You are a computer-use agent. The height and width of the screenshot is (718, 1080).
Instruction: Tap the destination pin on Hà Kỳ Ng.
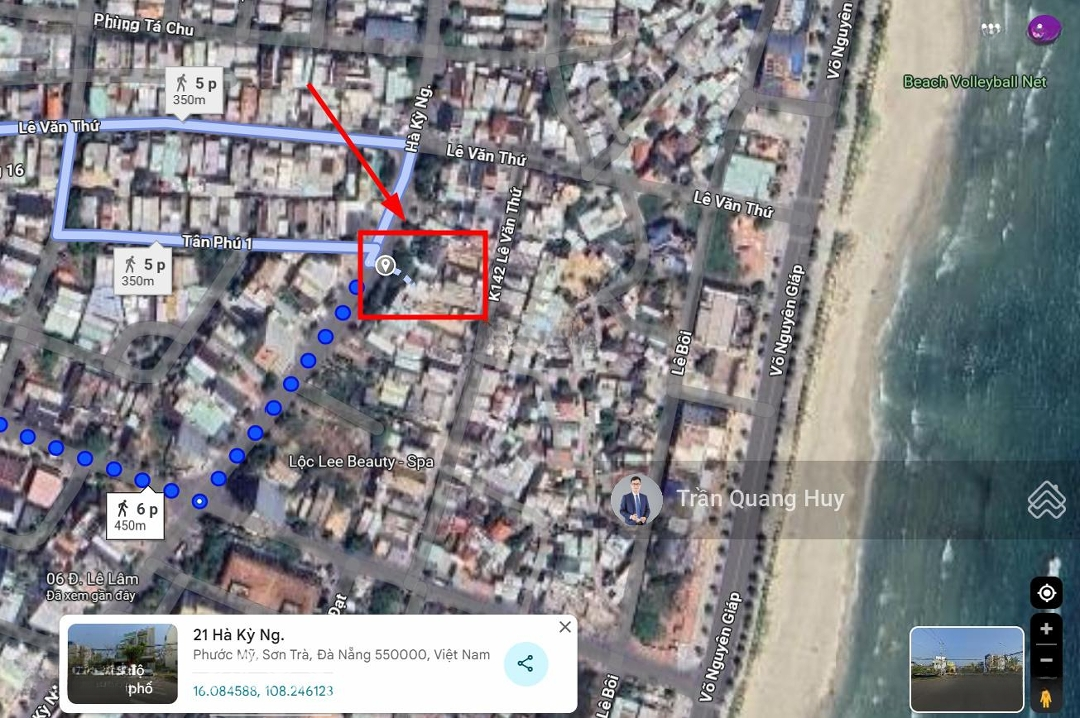(384, 266)
